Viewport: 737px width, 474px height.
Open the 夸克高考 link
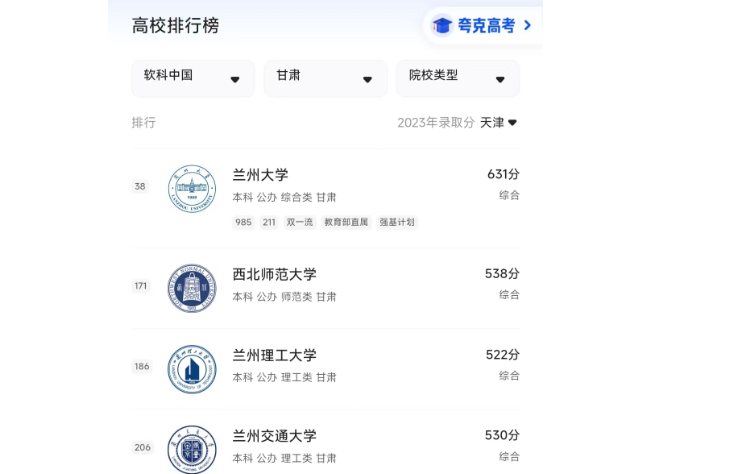483,26
